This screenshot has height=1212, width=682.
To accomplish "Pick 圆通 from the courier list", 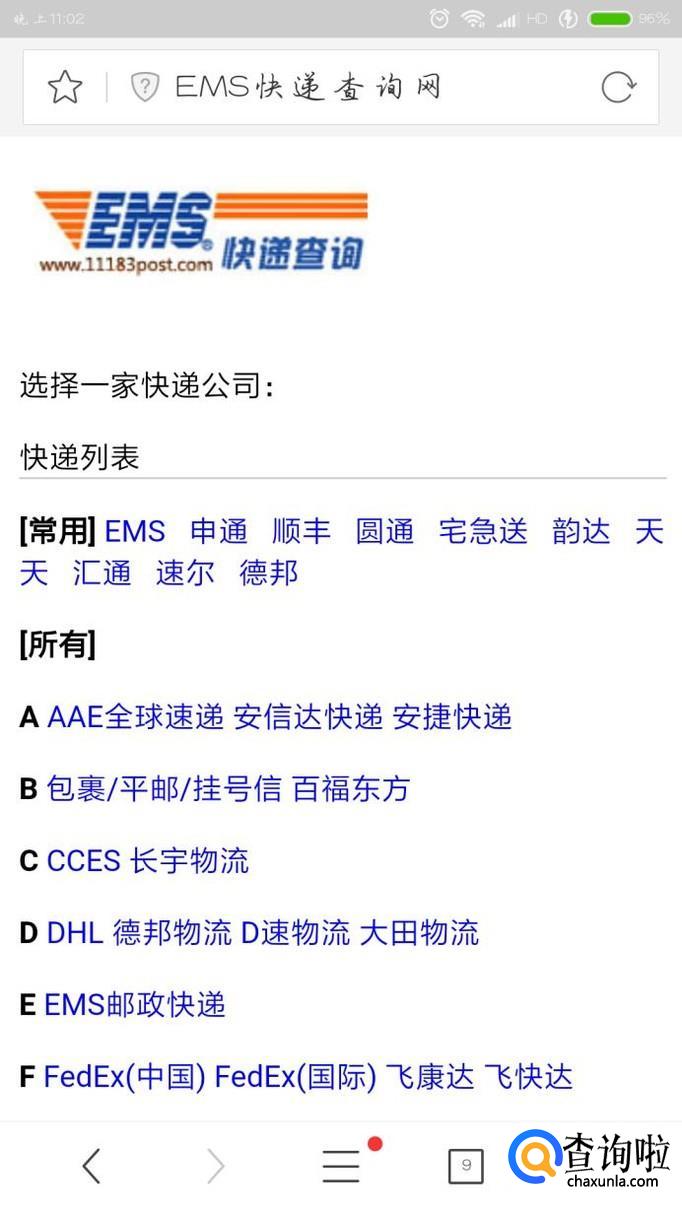I will pos(384,531).
